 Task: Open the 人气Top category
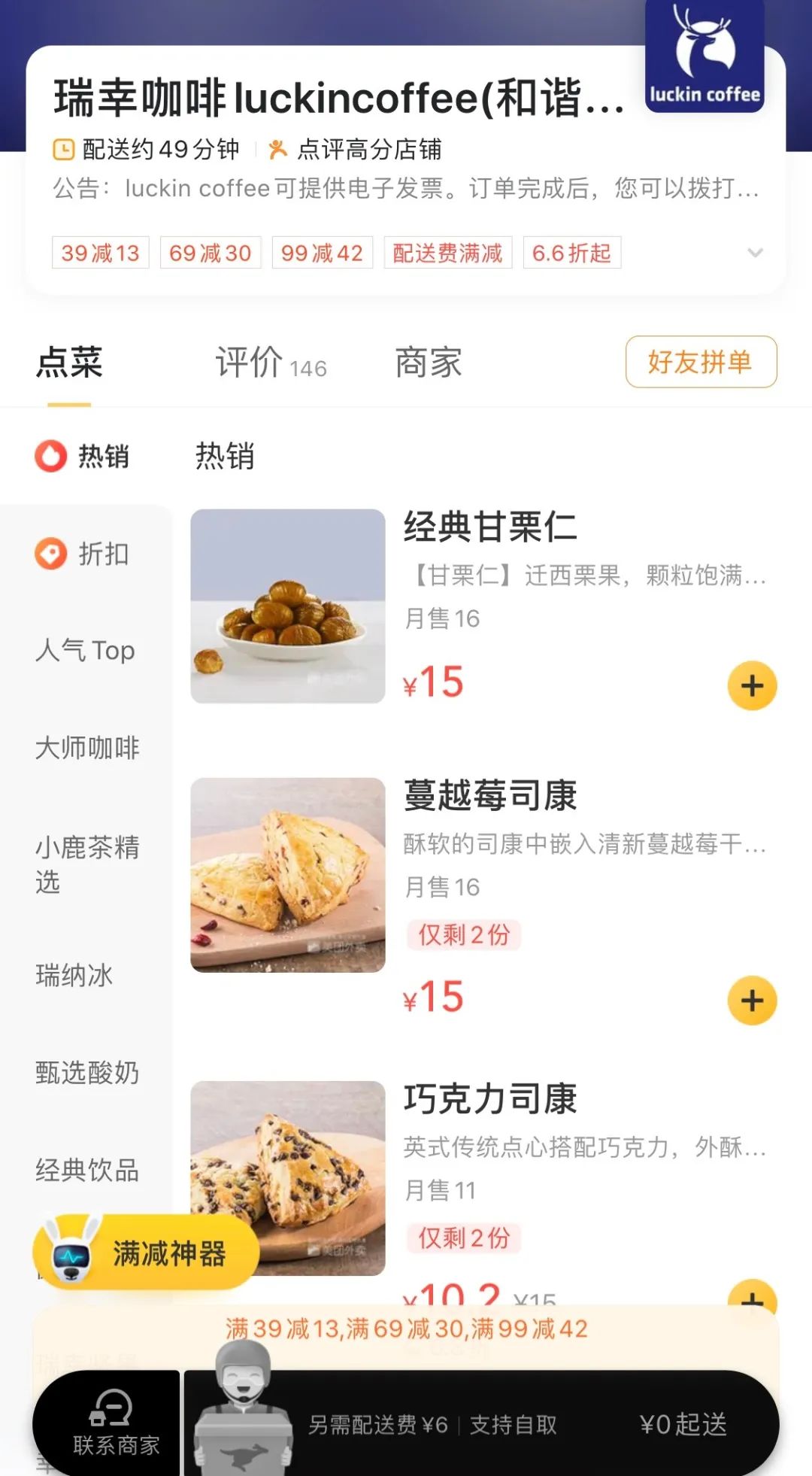point(85,650)
